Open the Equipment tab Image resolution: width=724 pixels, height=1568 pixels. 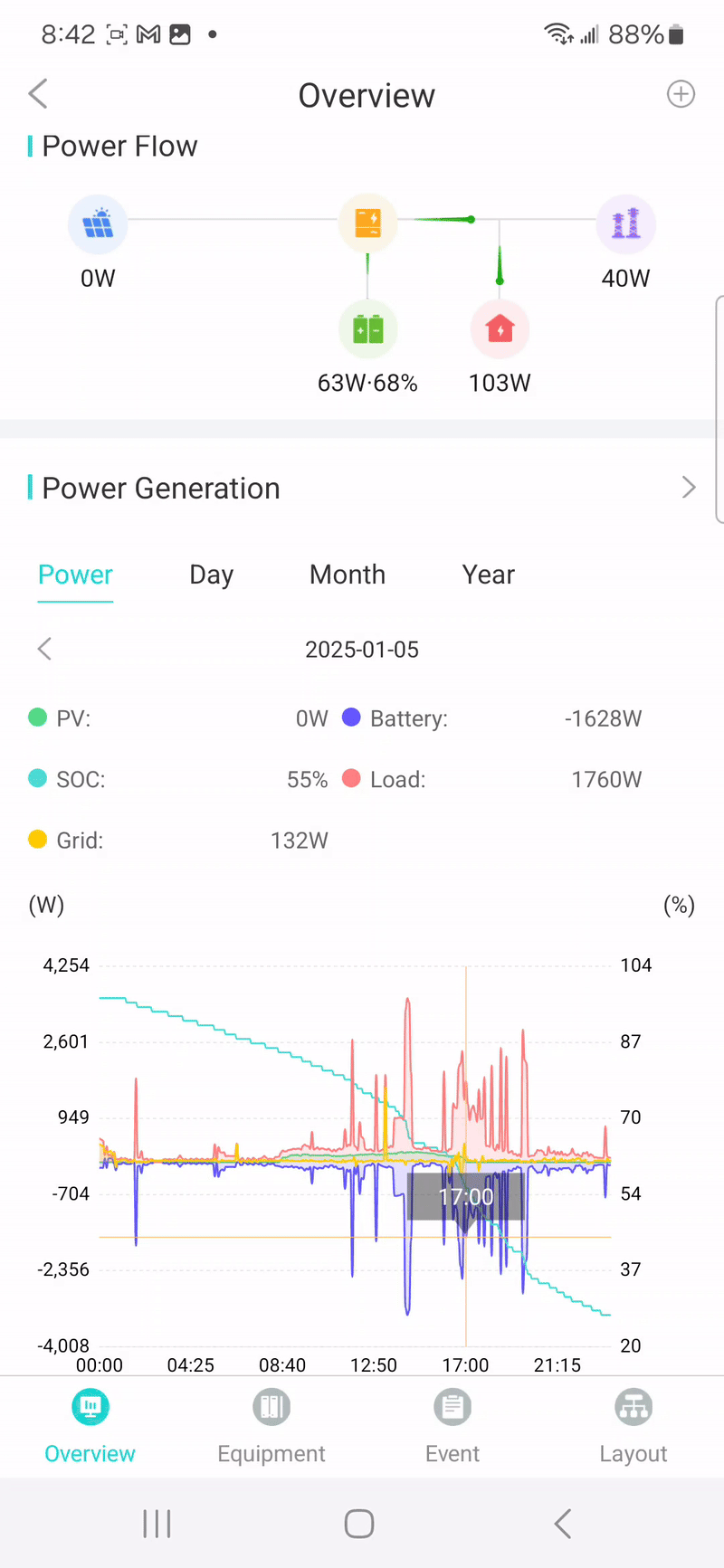pos(271,1427)
